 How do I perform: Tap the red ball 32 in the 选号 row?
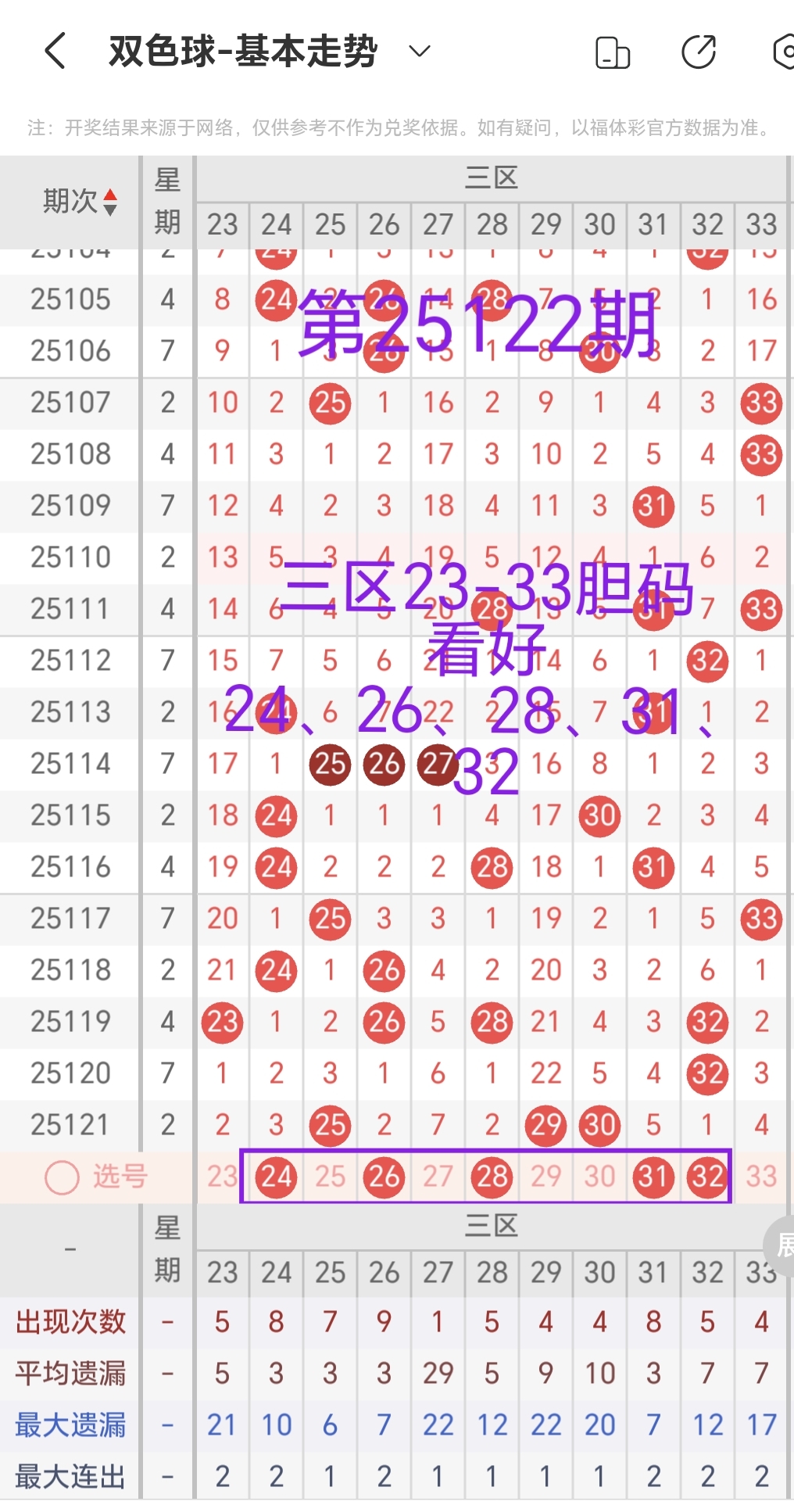(706, 1176)
